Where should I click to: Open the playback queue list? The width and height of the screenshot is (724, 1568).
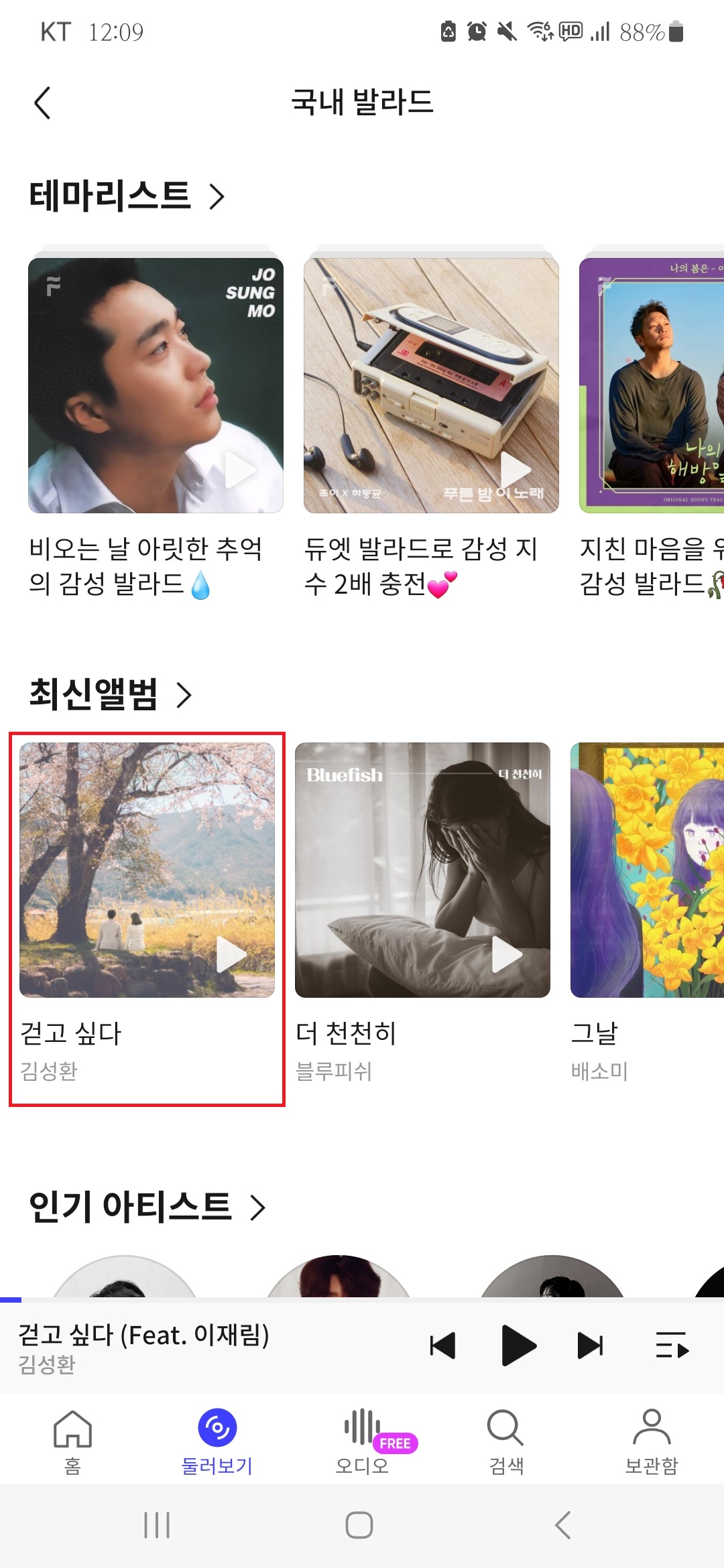click(672, 1345)
